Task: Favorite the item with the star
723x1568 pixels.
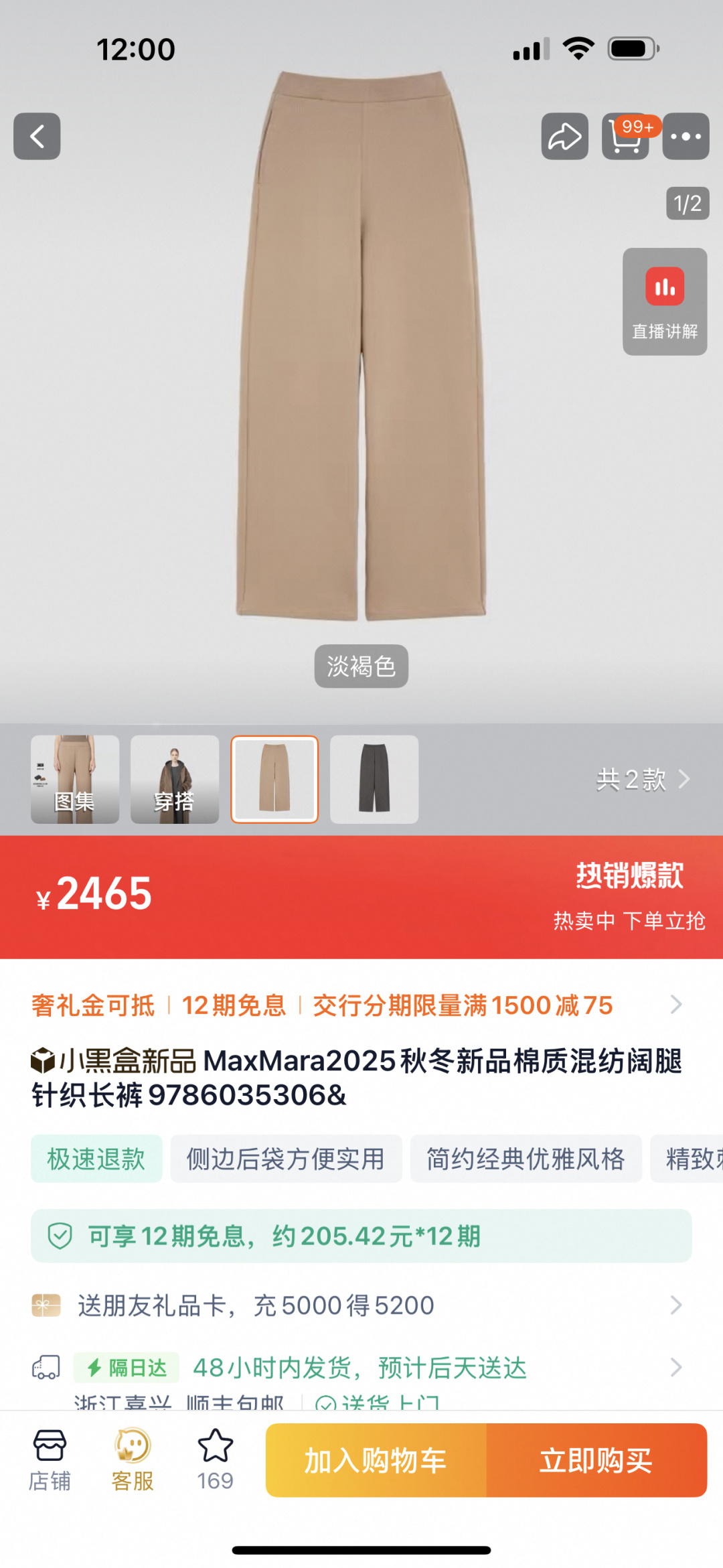Action: (x=215, y=1460)
